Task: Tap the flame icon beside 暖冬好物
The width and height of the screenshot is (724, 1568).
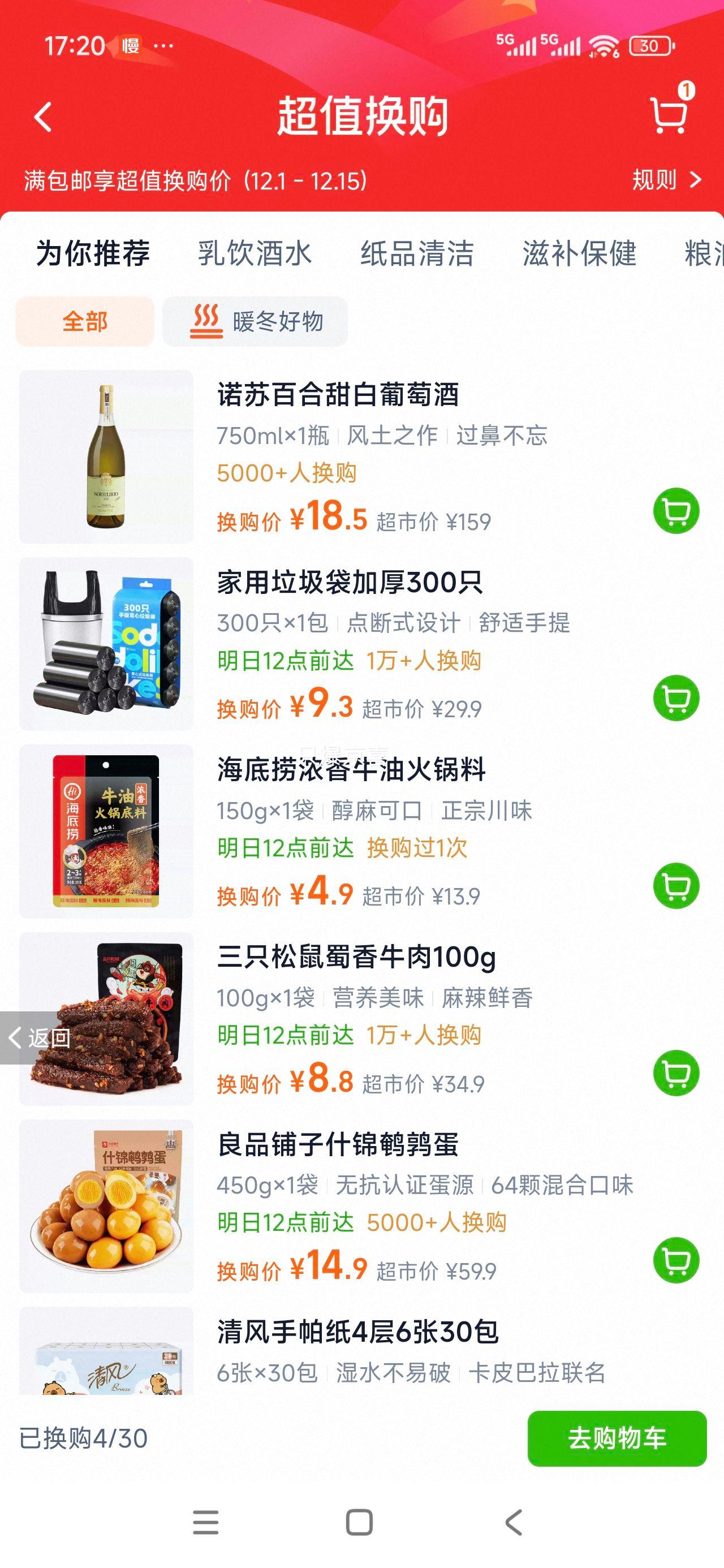Action: pos(208,321)
